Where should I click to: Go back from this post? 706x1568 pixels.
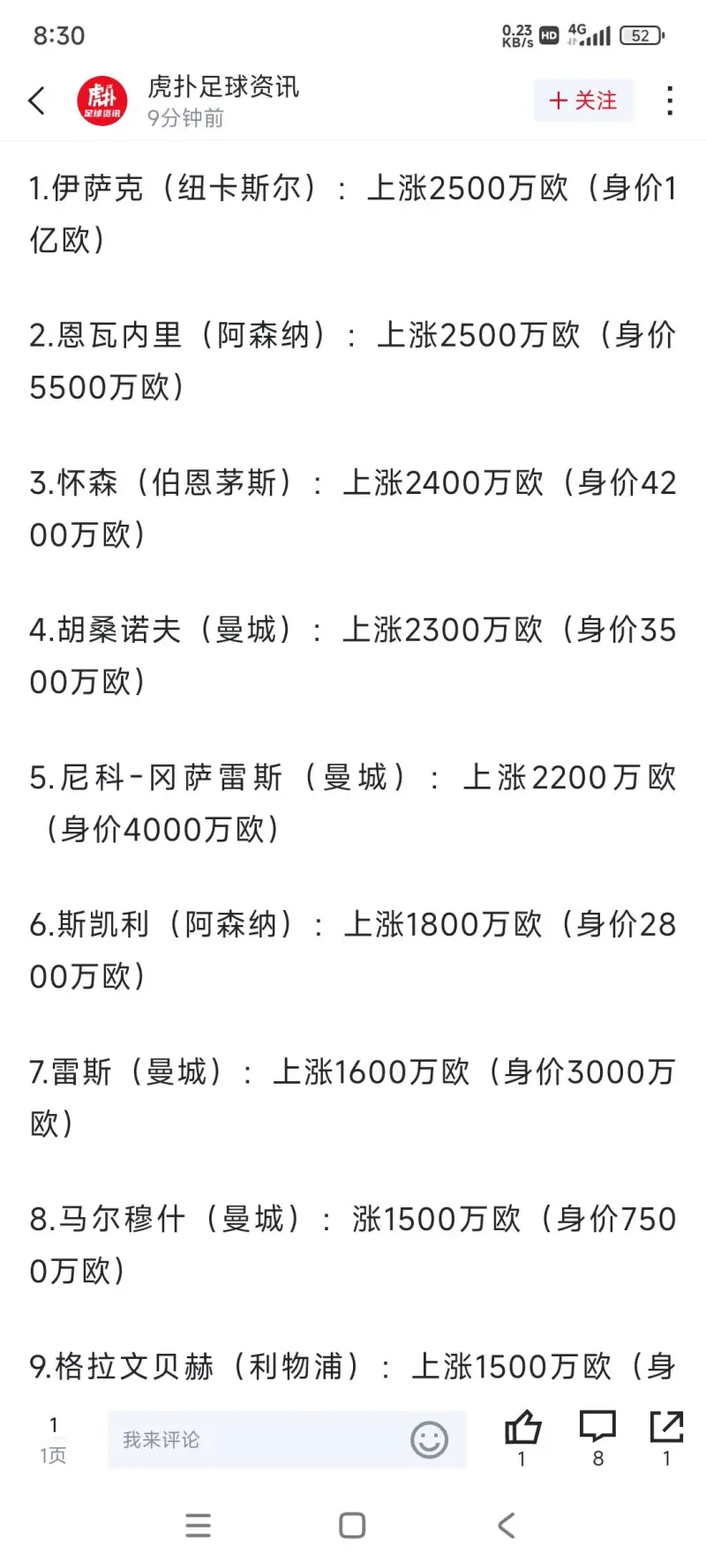37,101
